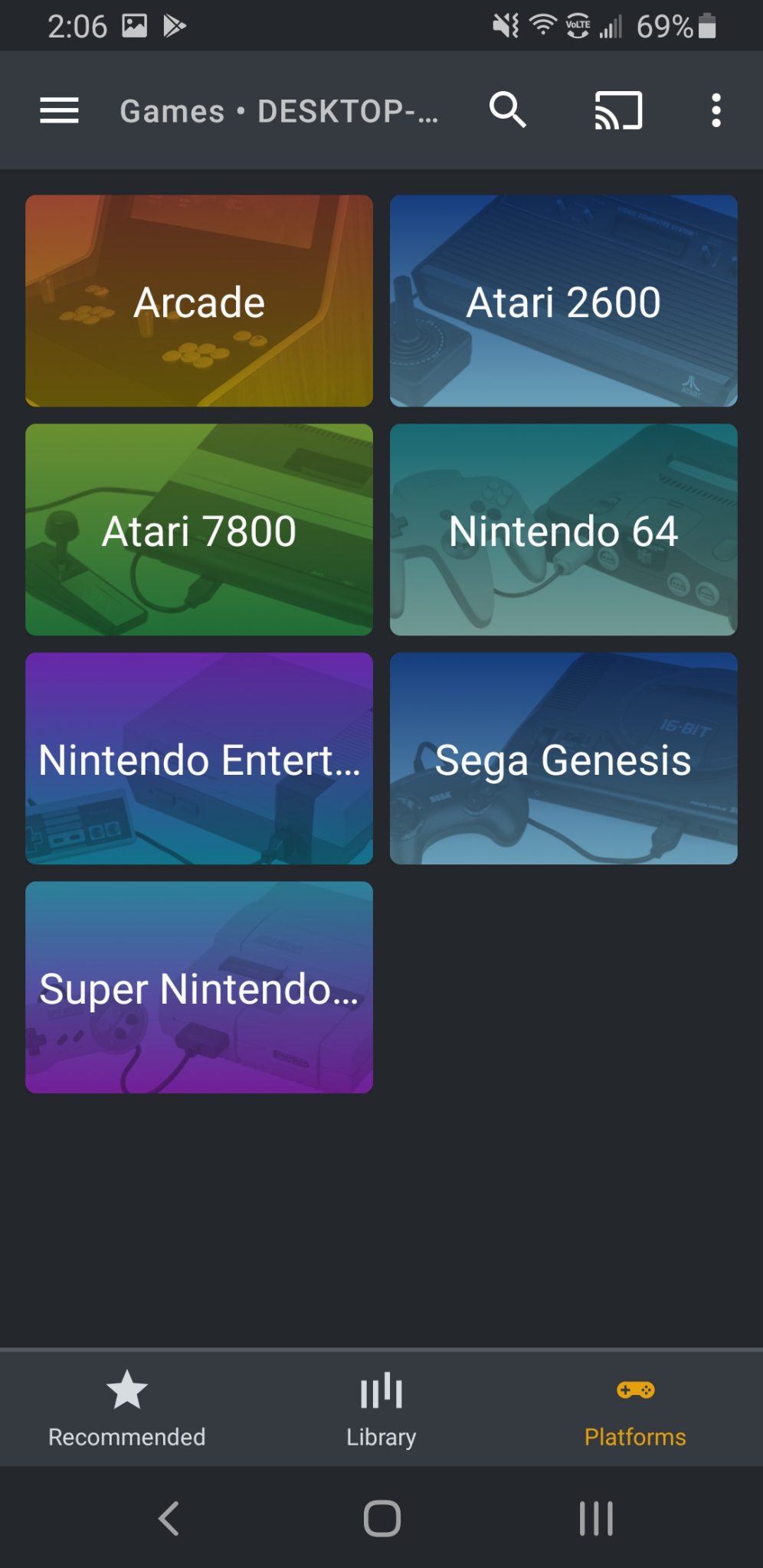Select the Atari 2600 platform
Viewport: 763px width, 1568px height.
coord(563,301)
